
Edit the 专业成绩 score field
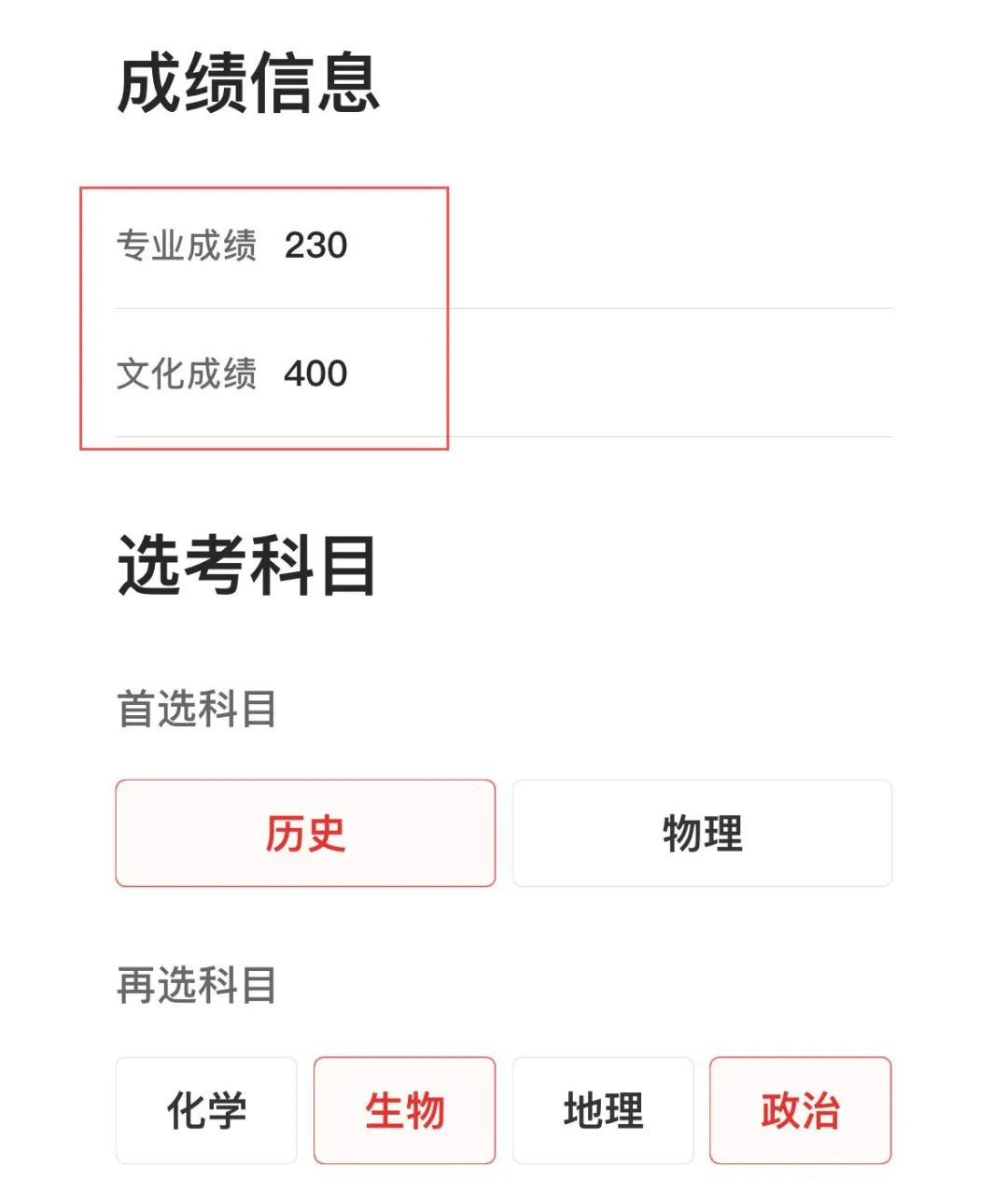pos(316,246)
